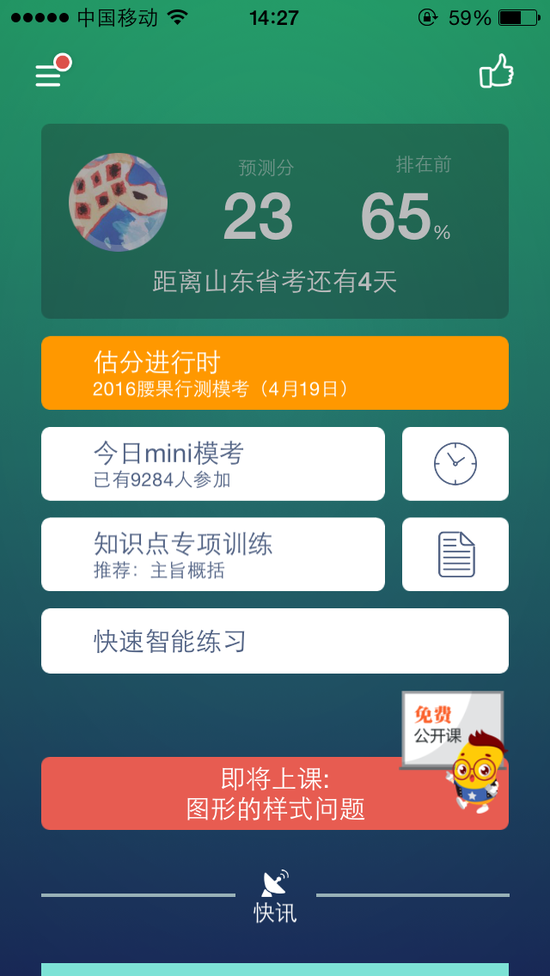The image size is (550, 976).
Task: Open the profile avatar picture
Action: coord(118,202)
